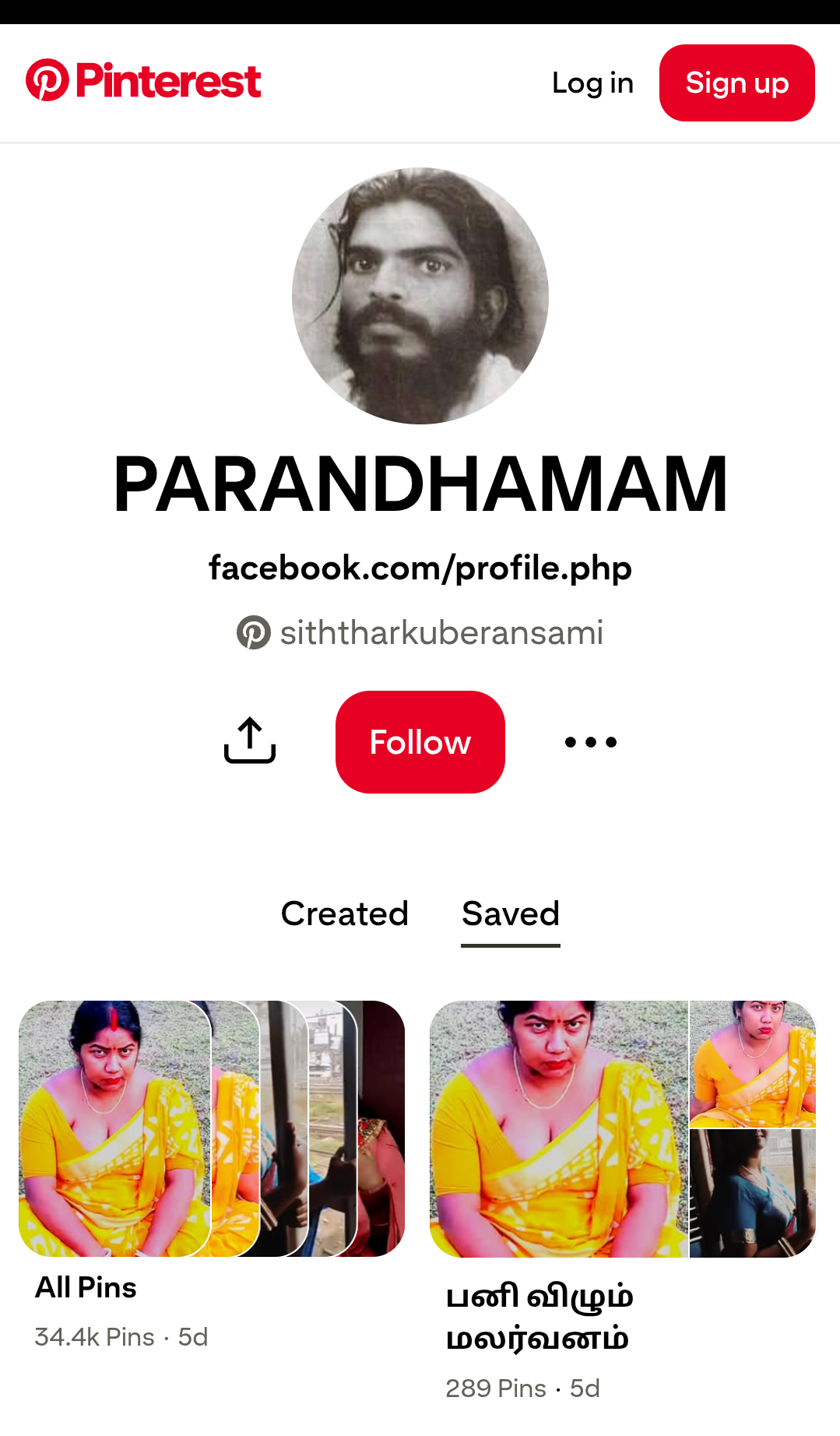Tap Log in
840x1436 pixels.
tap(592, 83)
